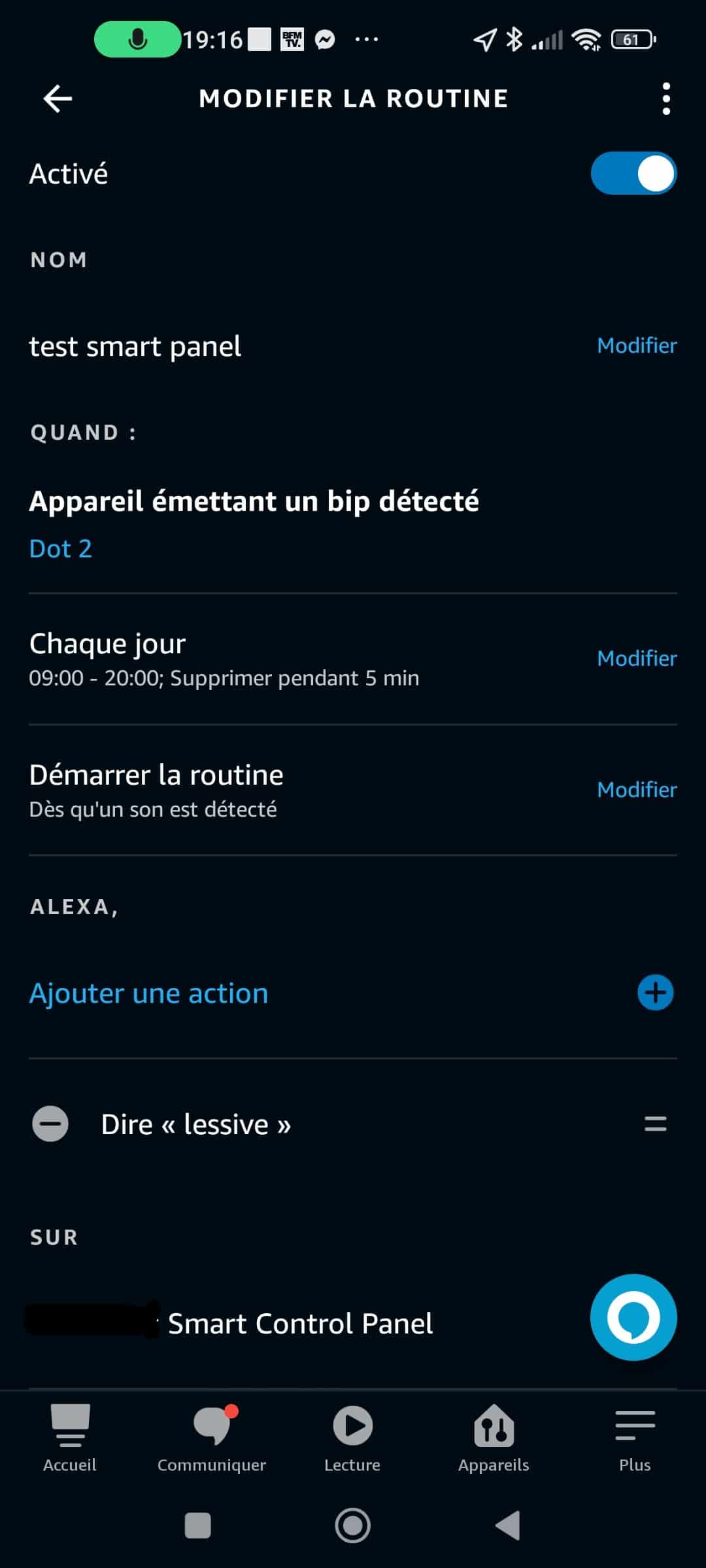Image resolution: width=706 pixels, height=1568 pixels.
Task: Switch to the Accueil tab
Action: tap(70, 1439)
